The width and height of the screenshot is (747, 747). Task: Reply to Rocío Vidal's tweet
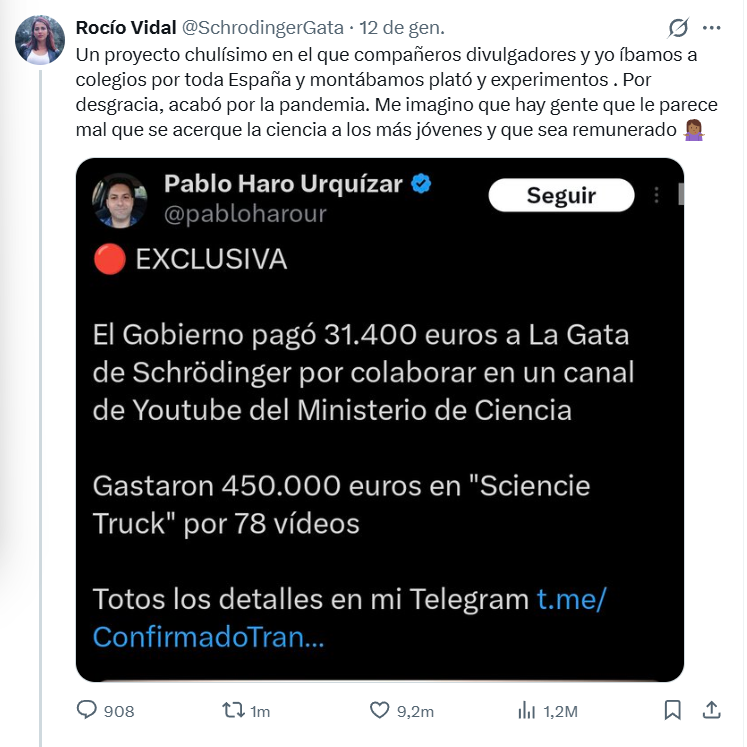pyautogui.click(x=89, y=710)
